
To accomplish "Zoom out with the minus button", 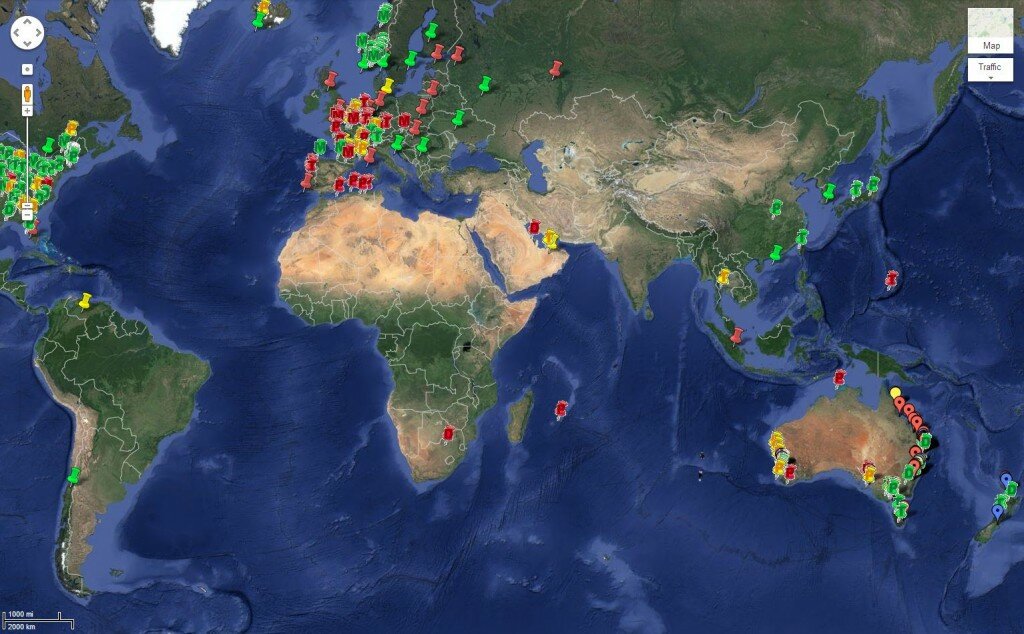I will pos(27,215).
